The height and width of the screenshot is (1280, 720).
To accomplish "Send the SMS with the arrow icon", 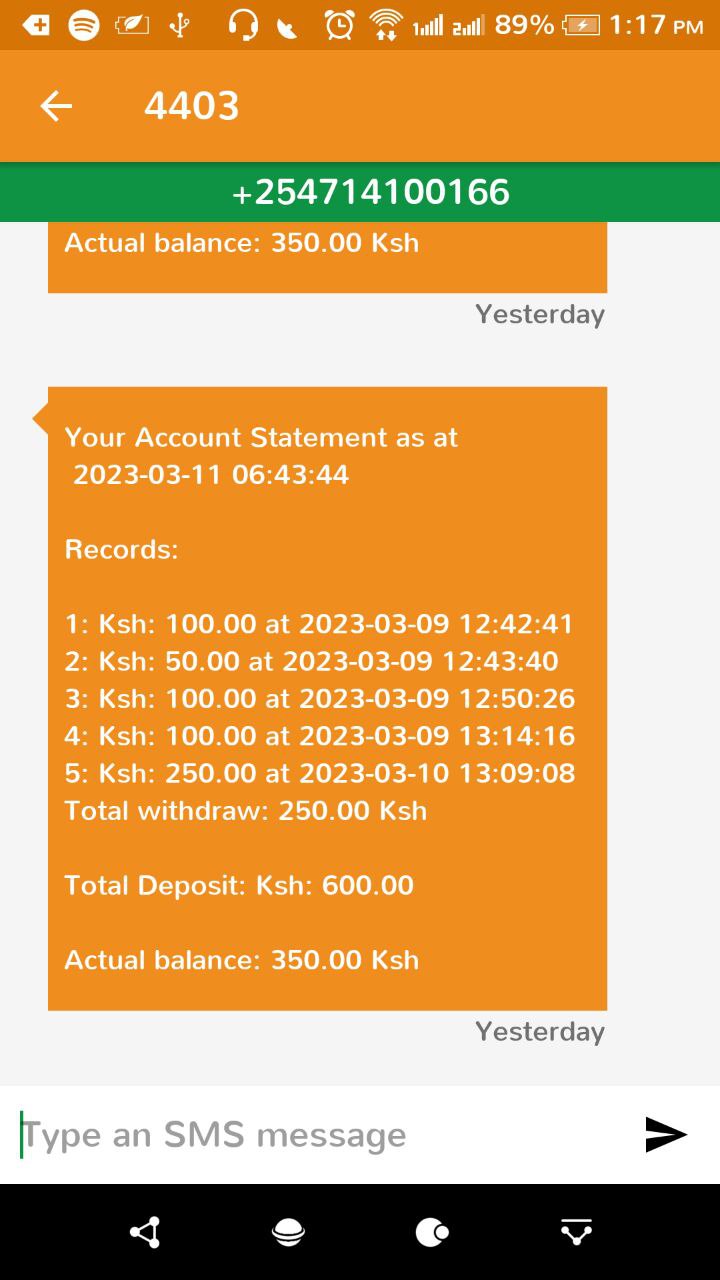I will pyautogui.click(x=666, y=1135).
